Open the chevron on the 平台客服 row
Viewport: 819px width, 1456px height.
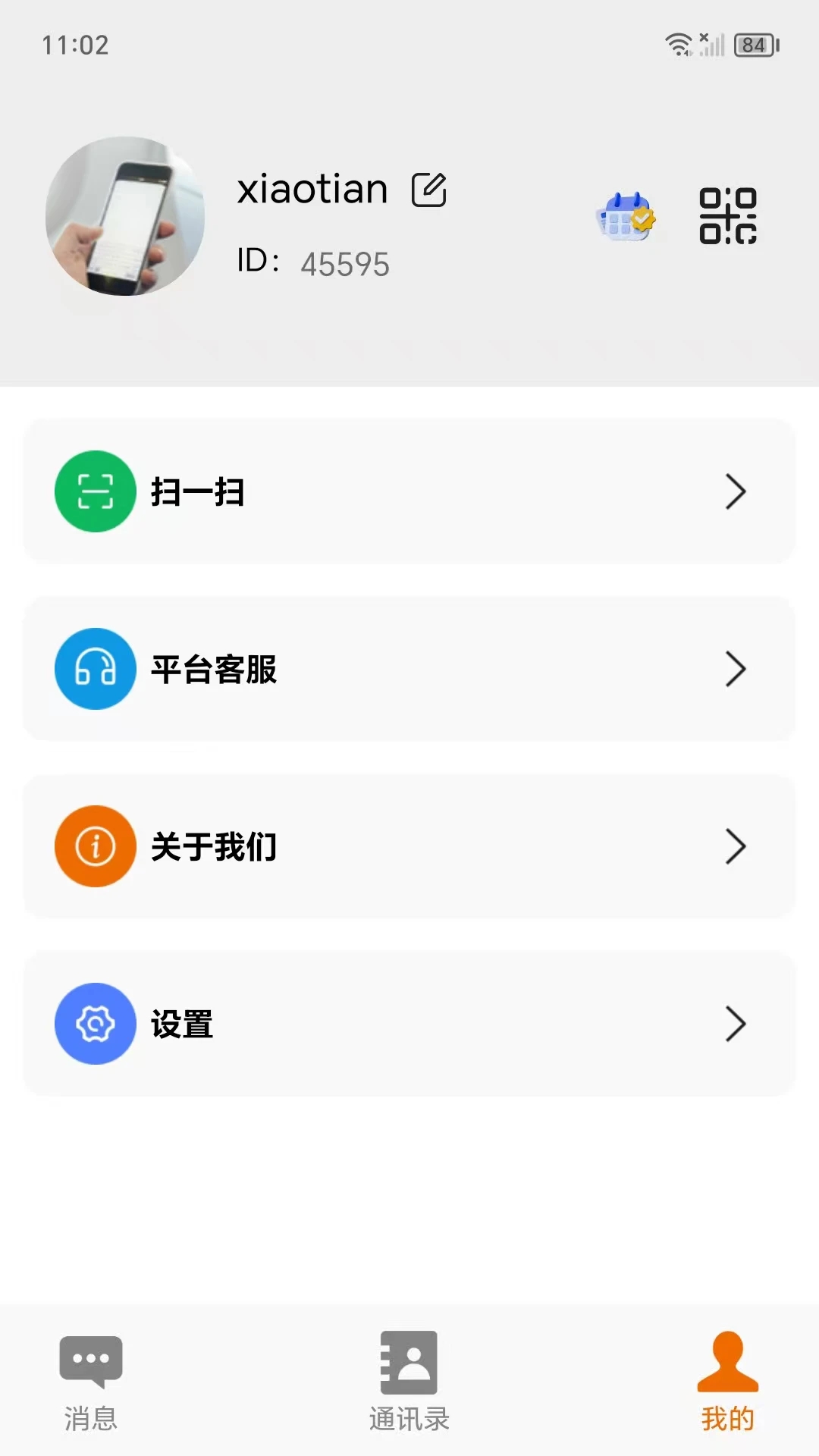point(734,669)
